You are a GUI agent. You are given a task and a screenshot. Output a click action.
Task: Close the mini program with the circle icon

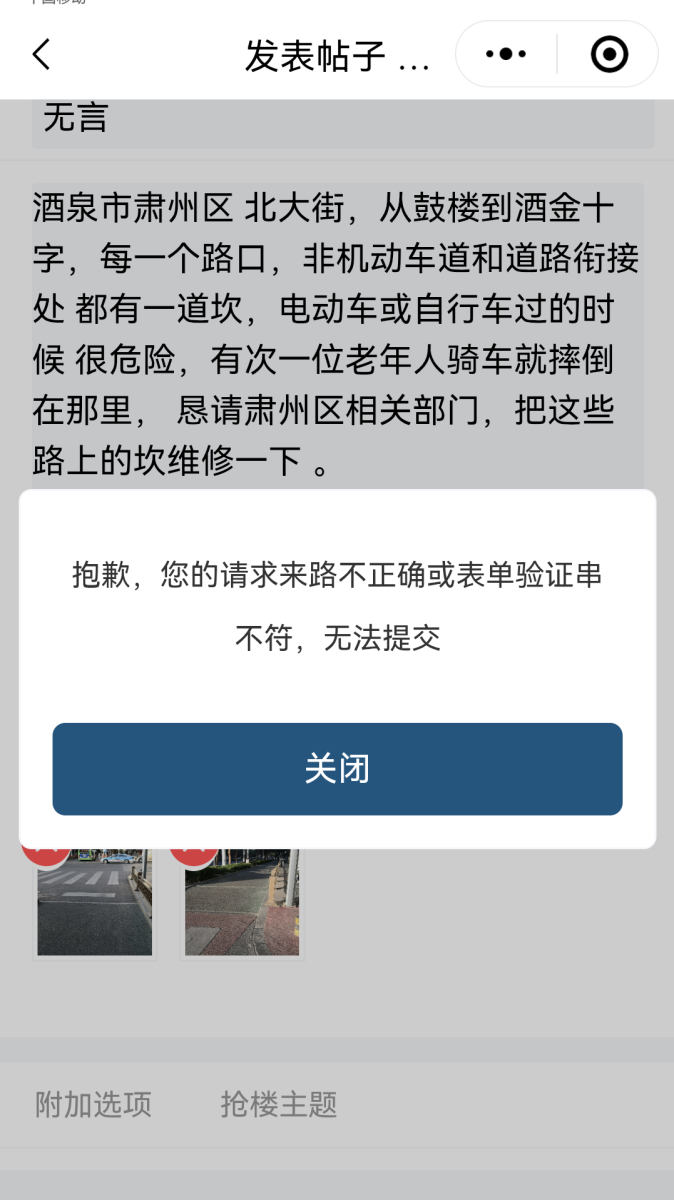pyautogui.click(x=609, y=54)
